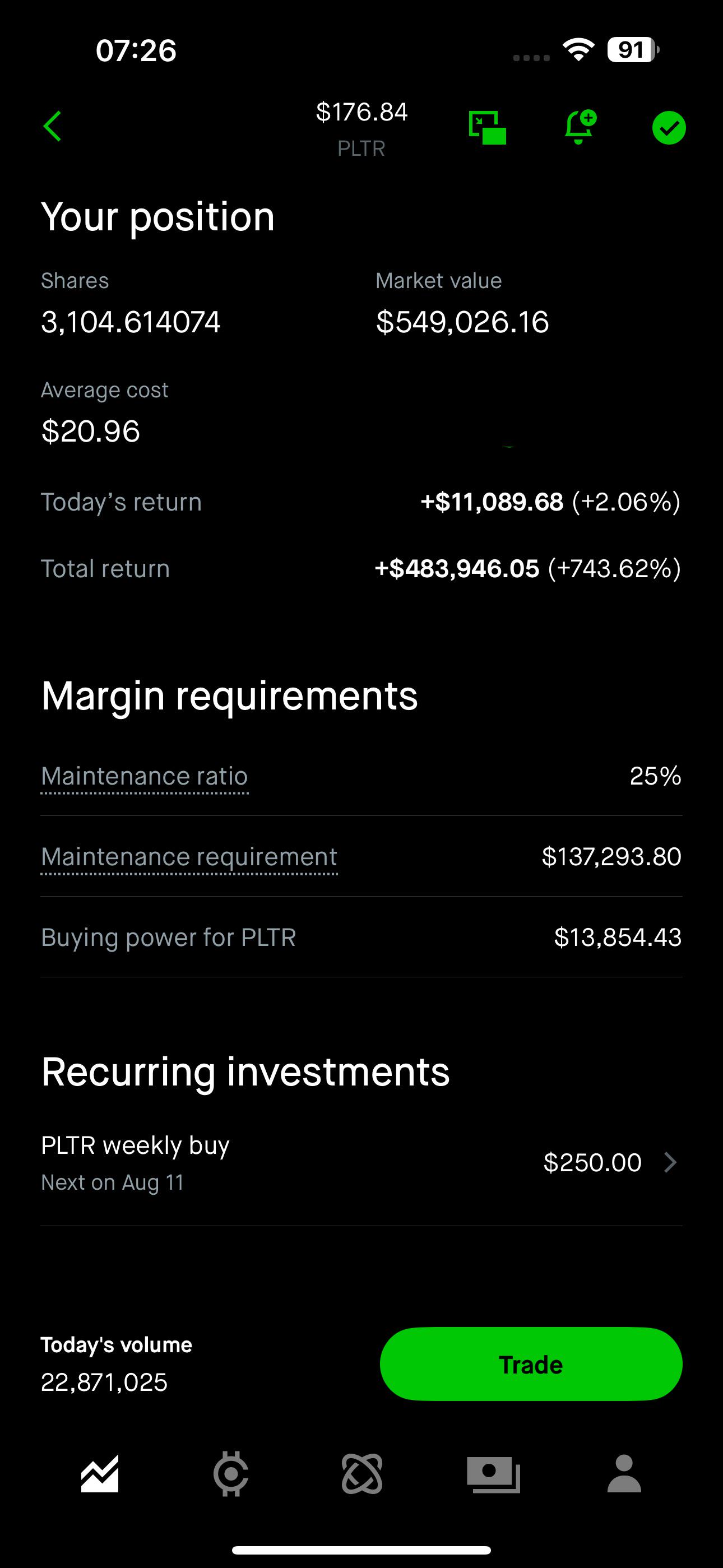
Task: Open the Maintenance ratio explanation
Action: click(x=144, y=776)
